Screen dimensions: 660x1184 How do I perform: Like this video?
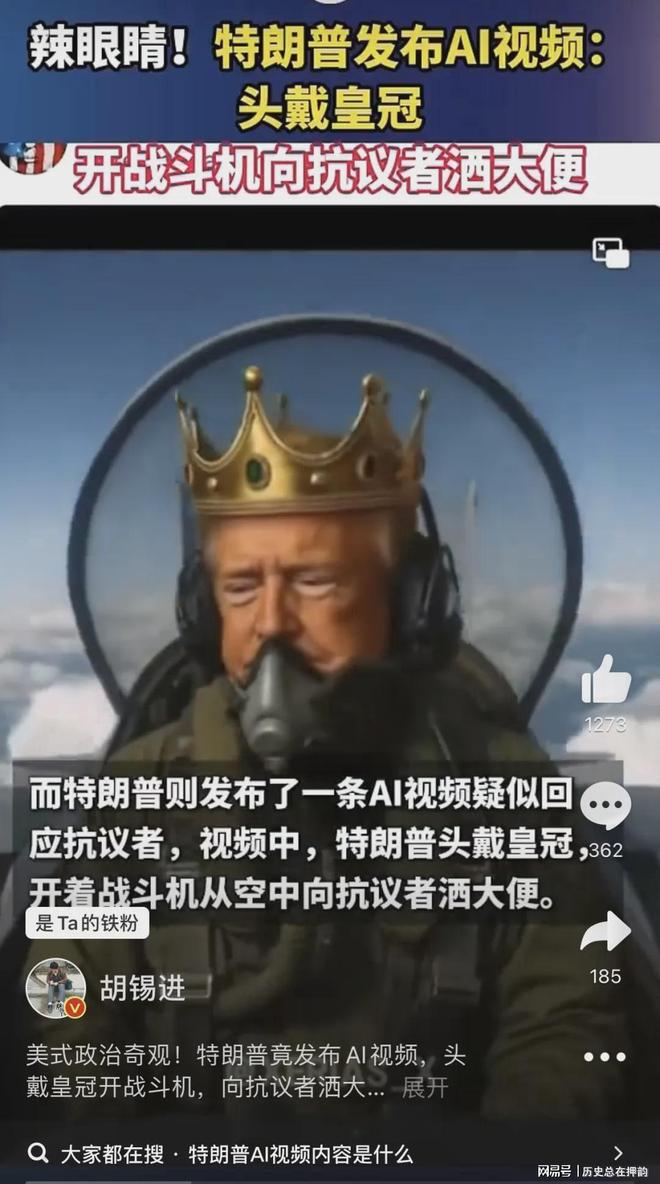tap(606, 682)
